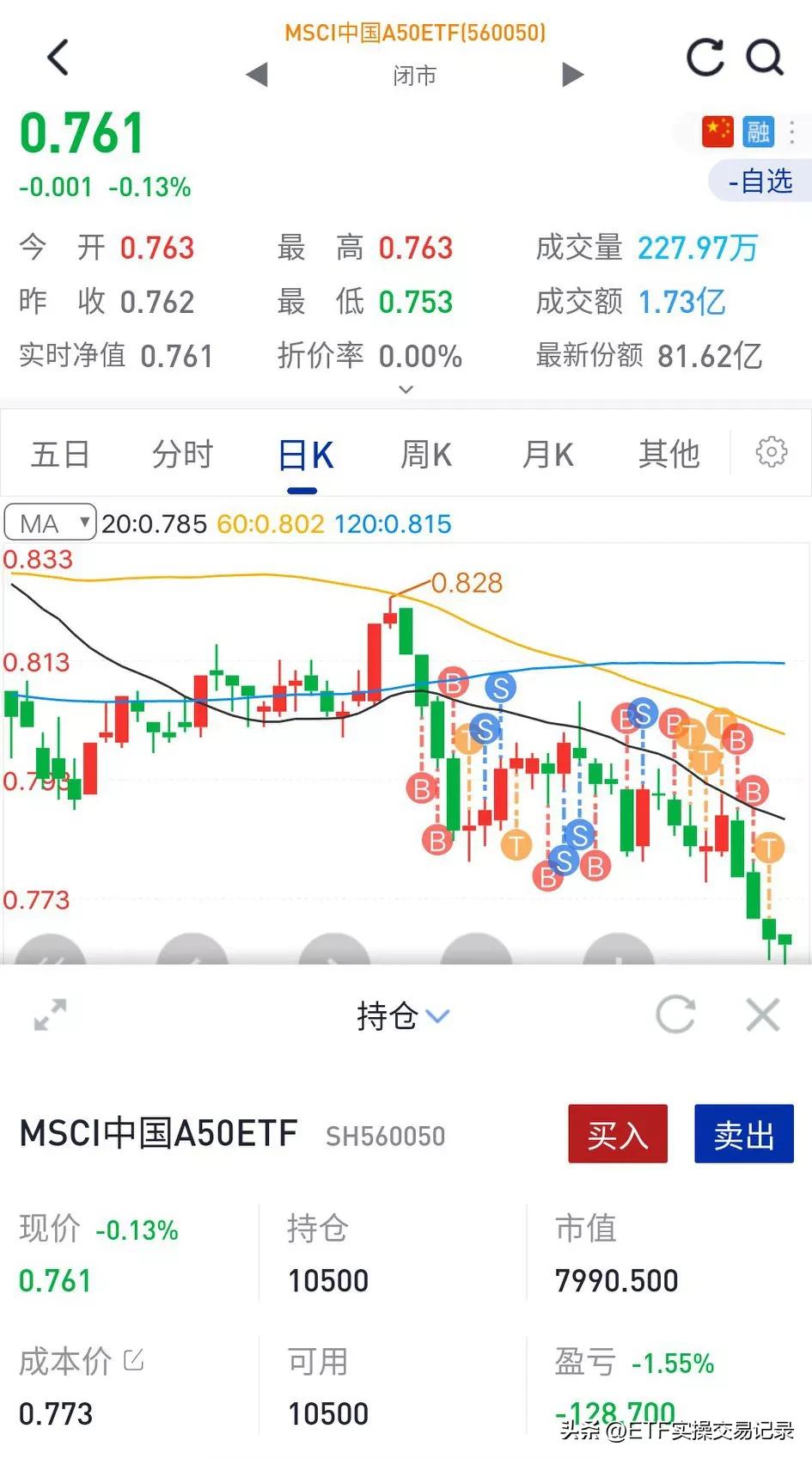
Task: Expand the chart to fullscreen
Action: tap(50, 1015)
